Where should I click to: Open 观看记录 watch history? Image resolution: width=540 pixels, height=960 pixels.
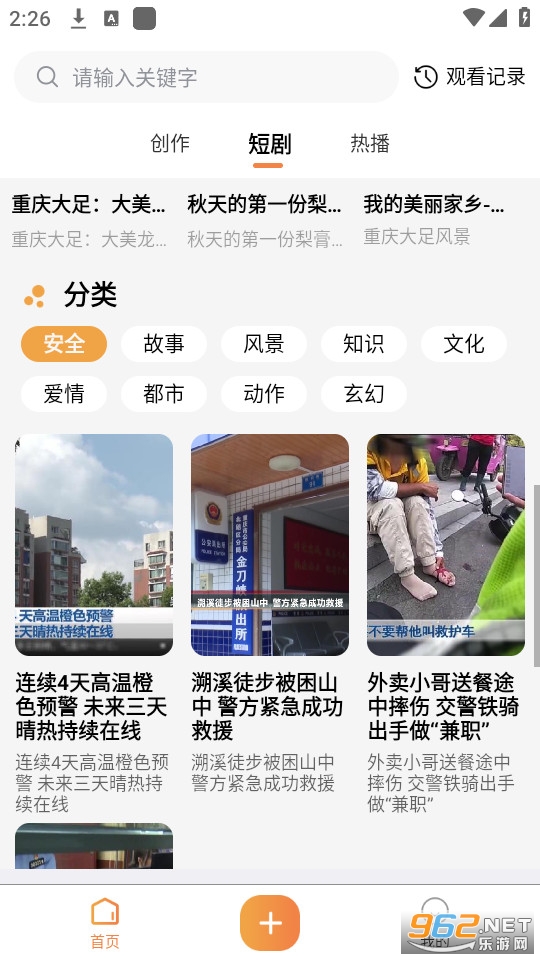pos(470,77)
